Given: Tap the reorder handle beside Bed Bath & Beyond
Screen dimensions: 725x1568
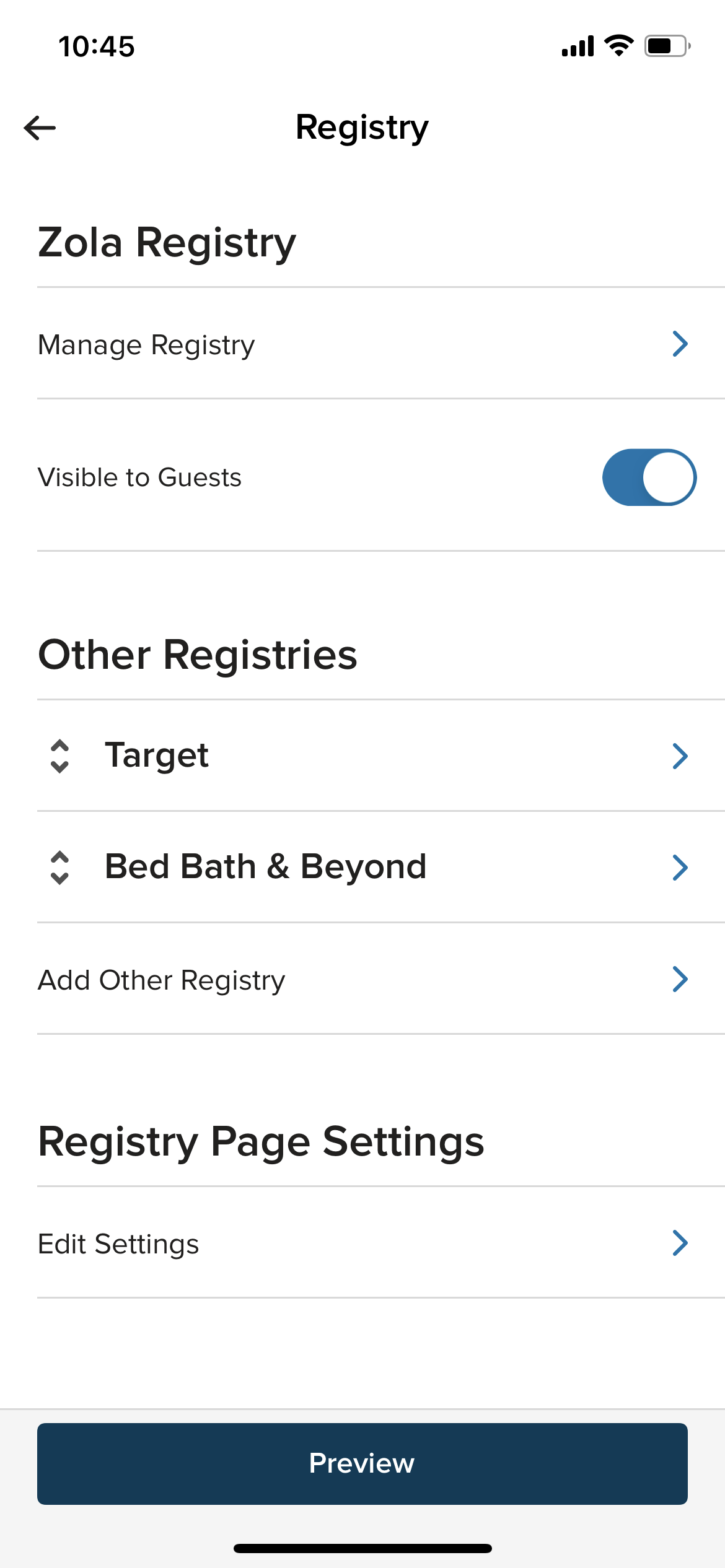Looking at the screenshot, I should (x=59, y=868).
